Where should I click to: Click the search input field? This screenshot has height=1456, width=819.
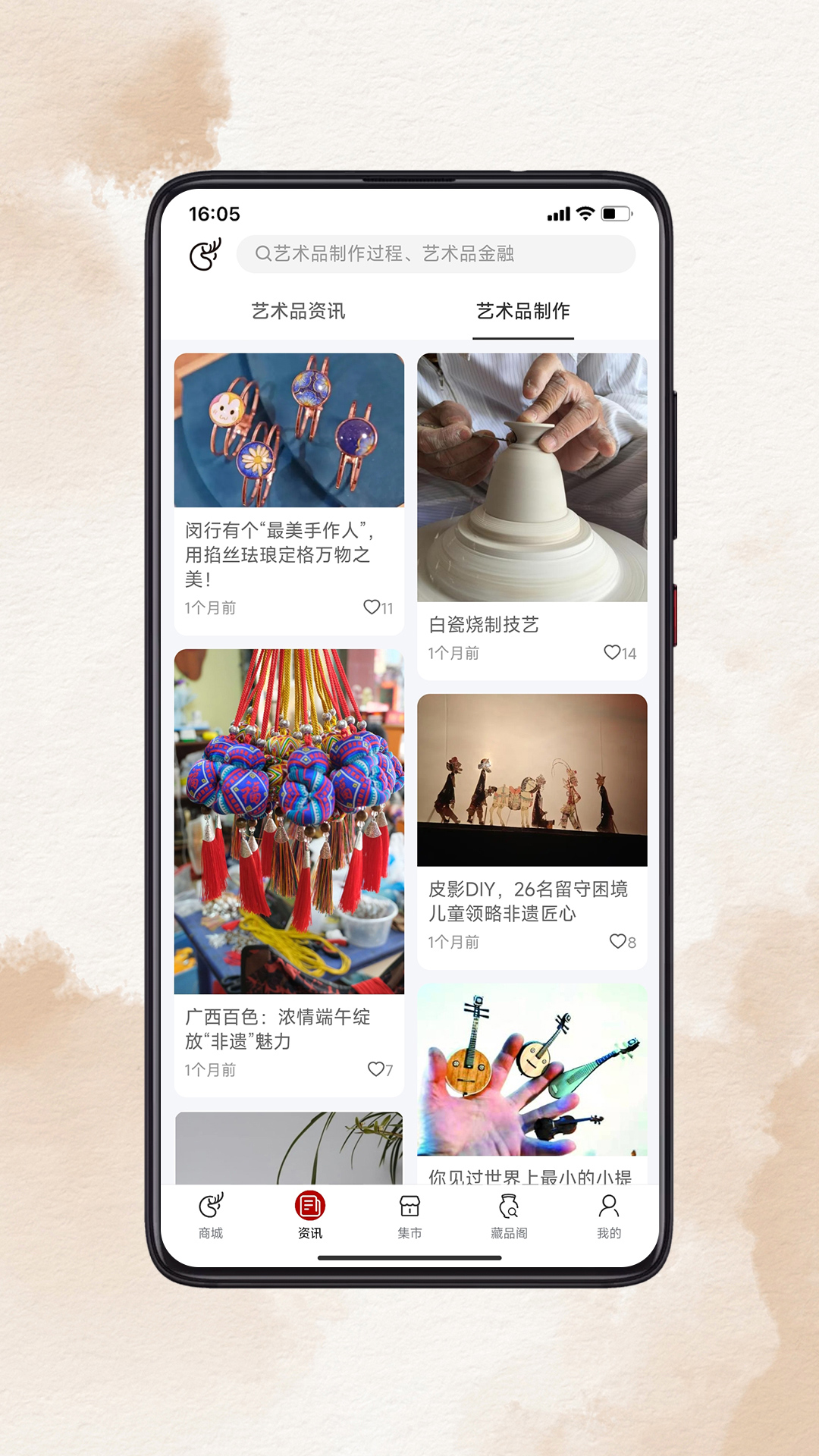440,254
